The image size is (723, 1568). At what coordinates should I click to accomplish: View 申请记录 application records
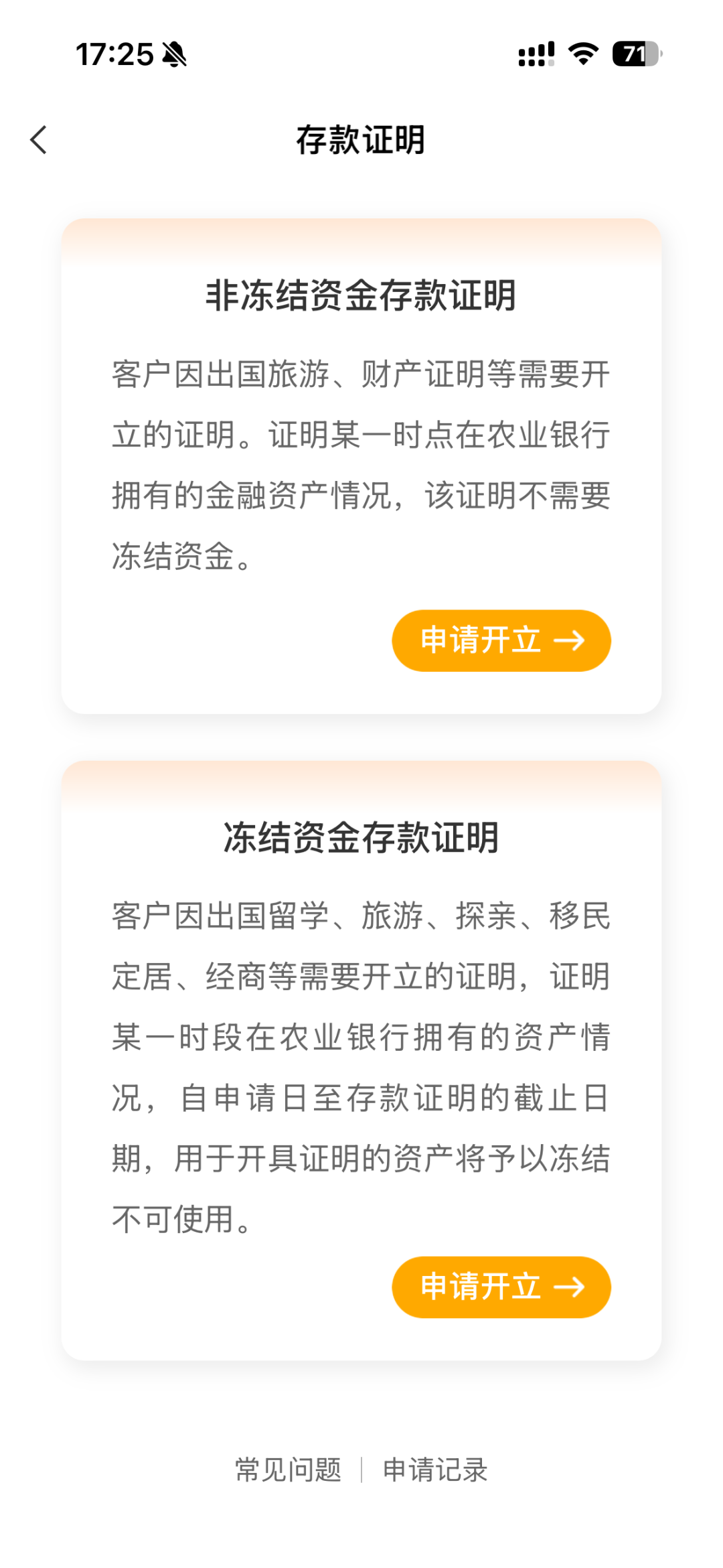point(435,1470)
